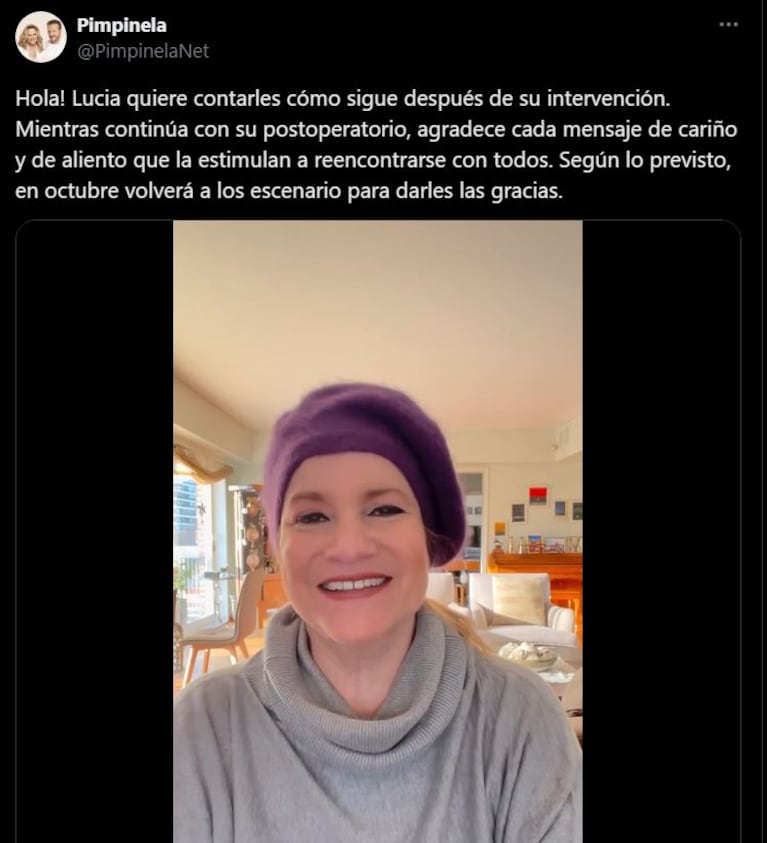Visit the Pimpinela account name link
This screenshot has height=843, width=767.
pos(121,26)
